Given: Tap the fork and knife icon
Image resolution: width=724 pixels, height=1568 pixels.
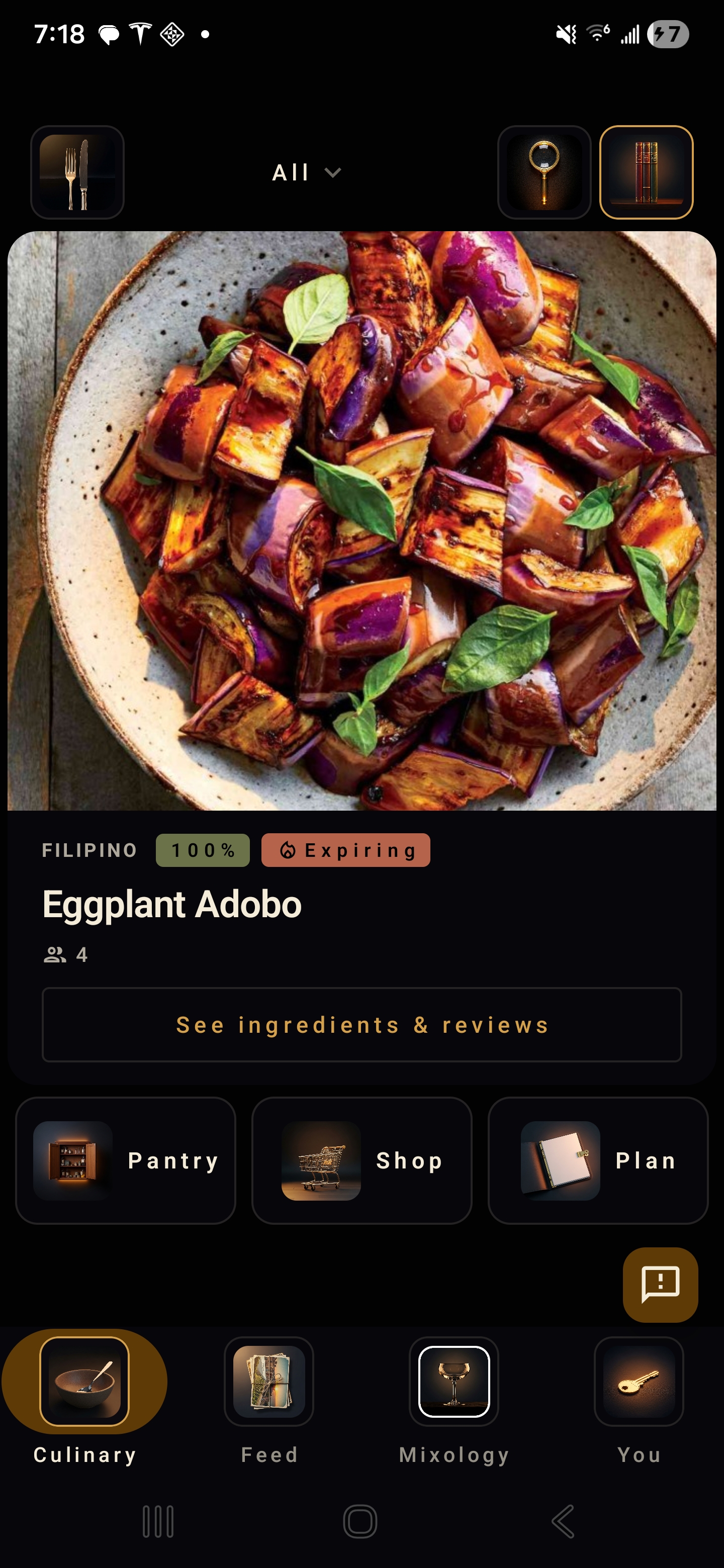Looking at the screenshot, I should click(x=77, y=172).
